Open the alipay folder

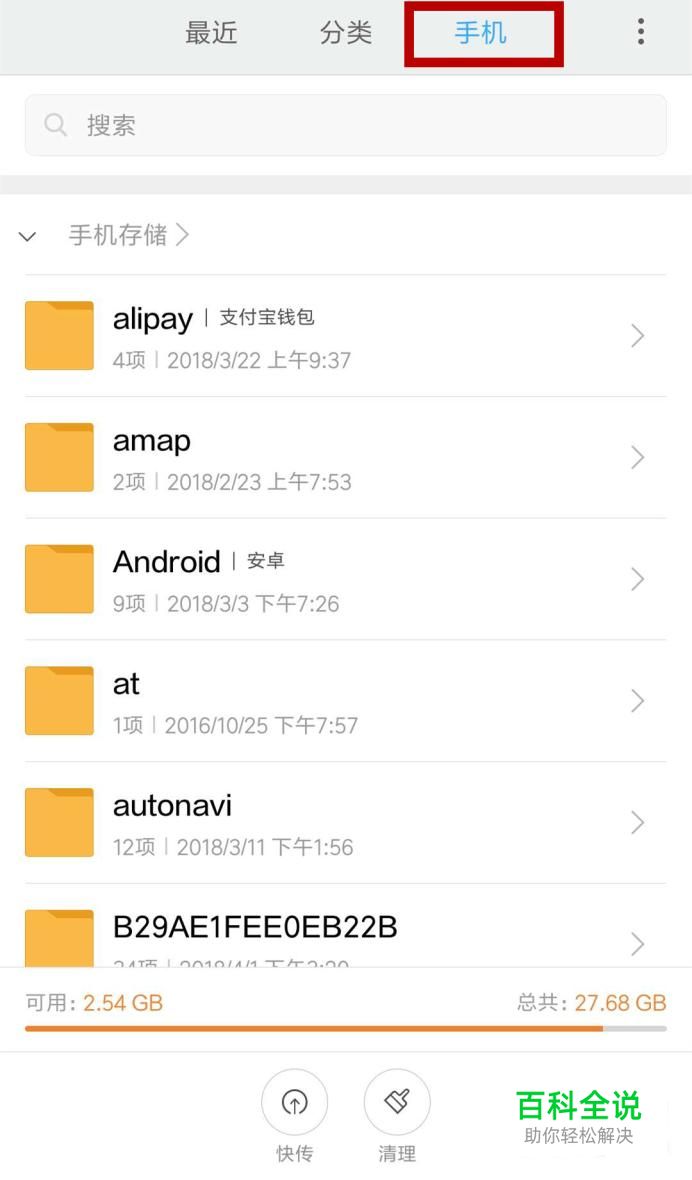346,336
